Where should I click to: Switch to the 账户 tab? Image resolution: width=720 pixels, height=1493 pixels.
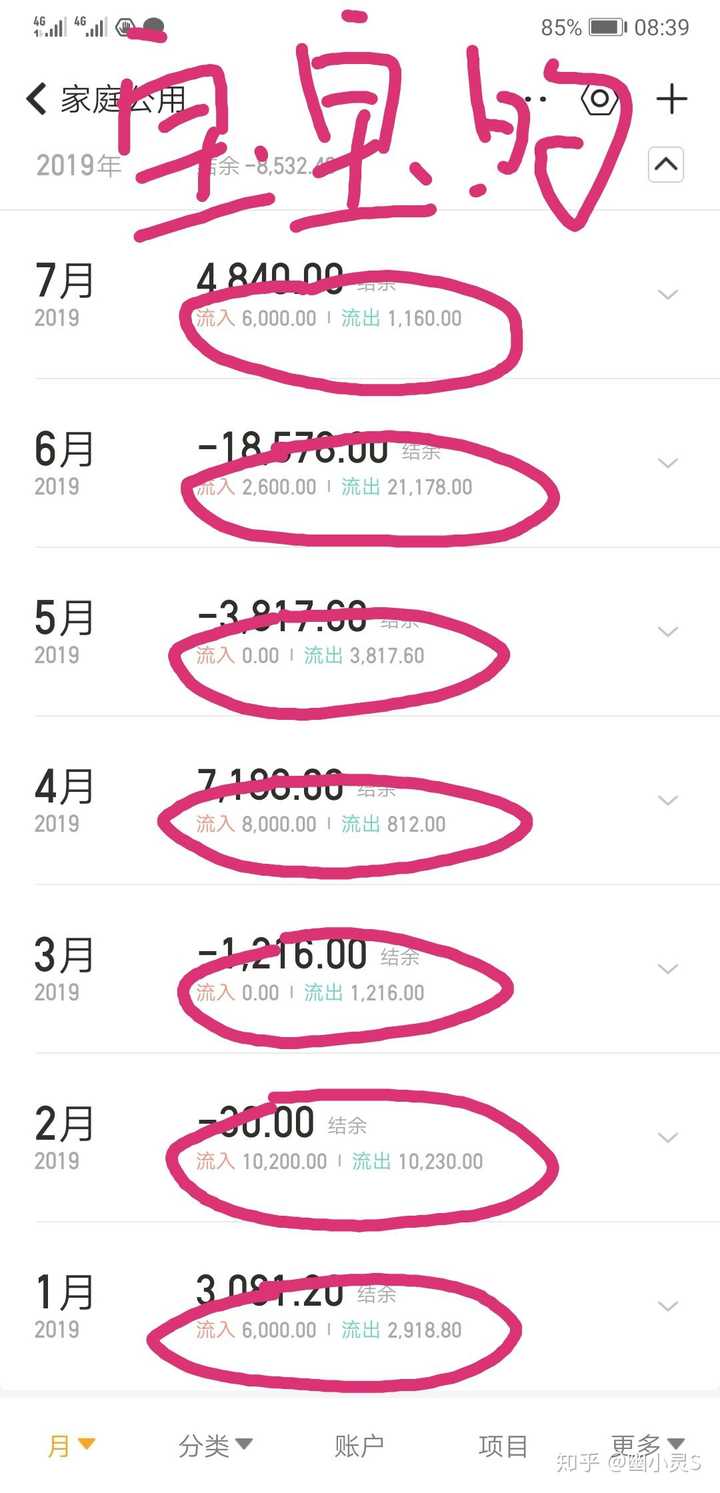(x=360, y=1443)
